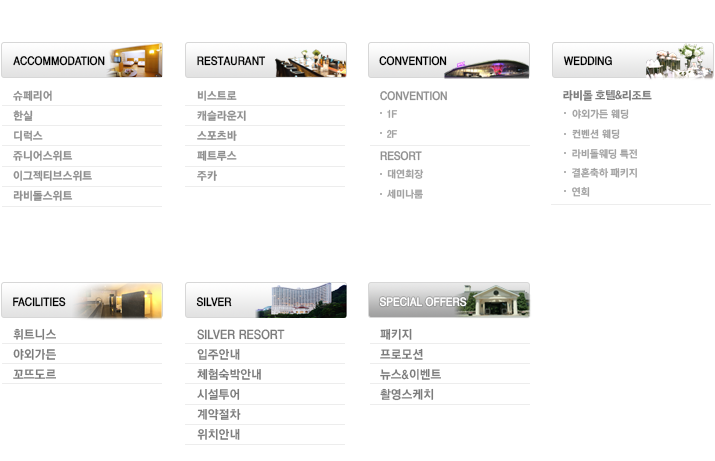Open the 촬영스케치 link
The height and width of the screenshot is (461, 715).
click(x=406, y=394)
